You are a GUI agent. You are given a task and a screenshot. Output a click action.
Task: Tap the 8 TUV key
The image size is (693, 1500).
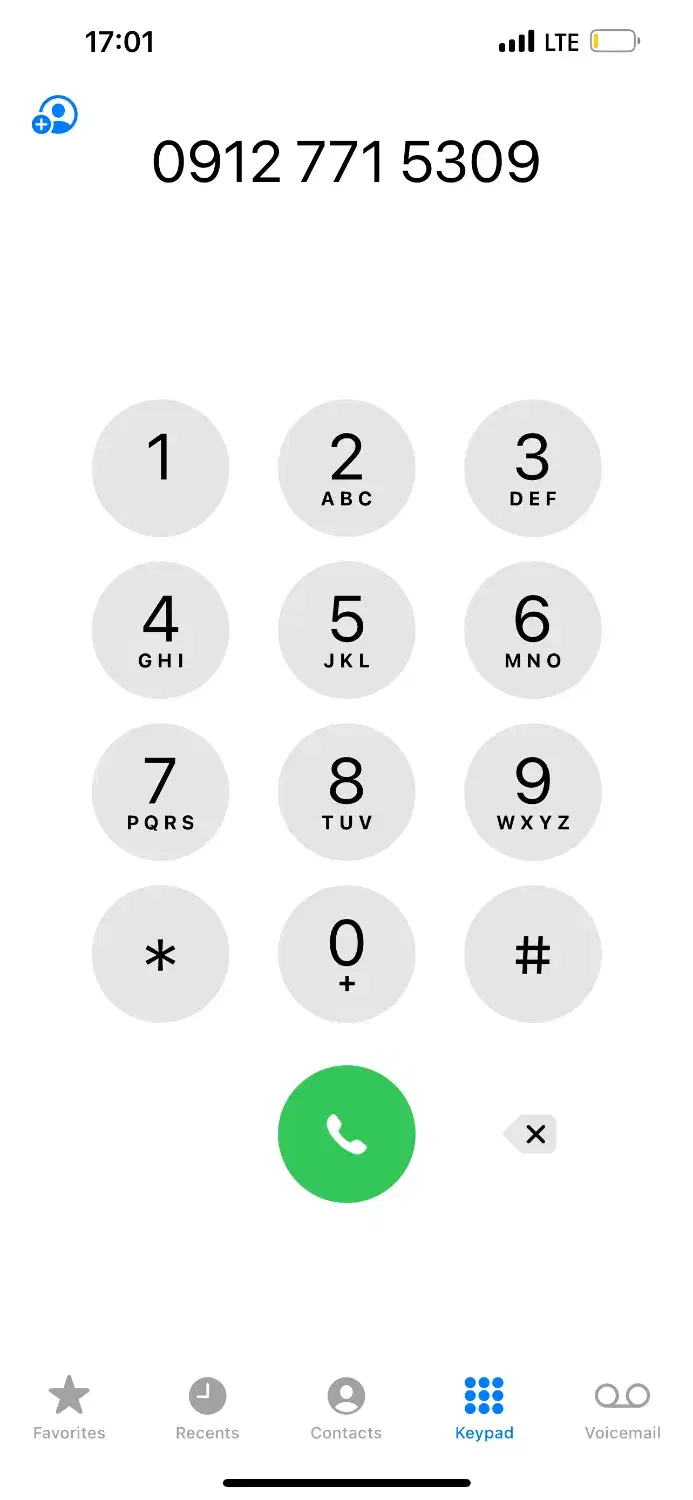coord(346,792)
